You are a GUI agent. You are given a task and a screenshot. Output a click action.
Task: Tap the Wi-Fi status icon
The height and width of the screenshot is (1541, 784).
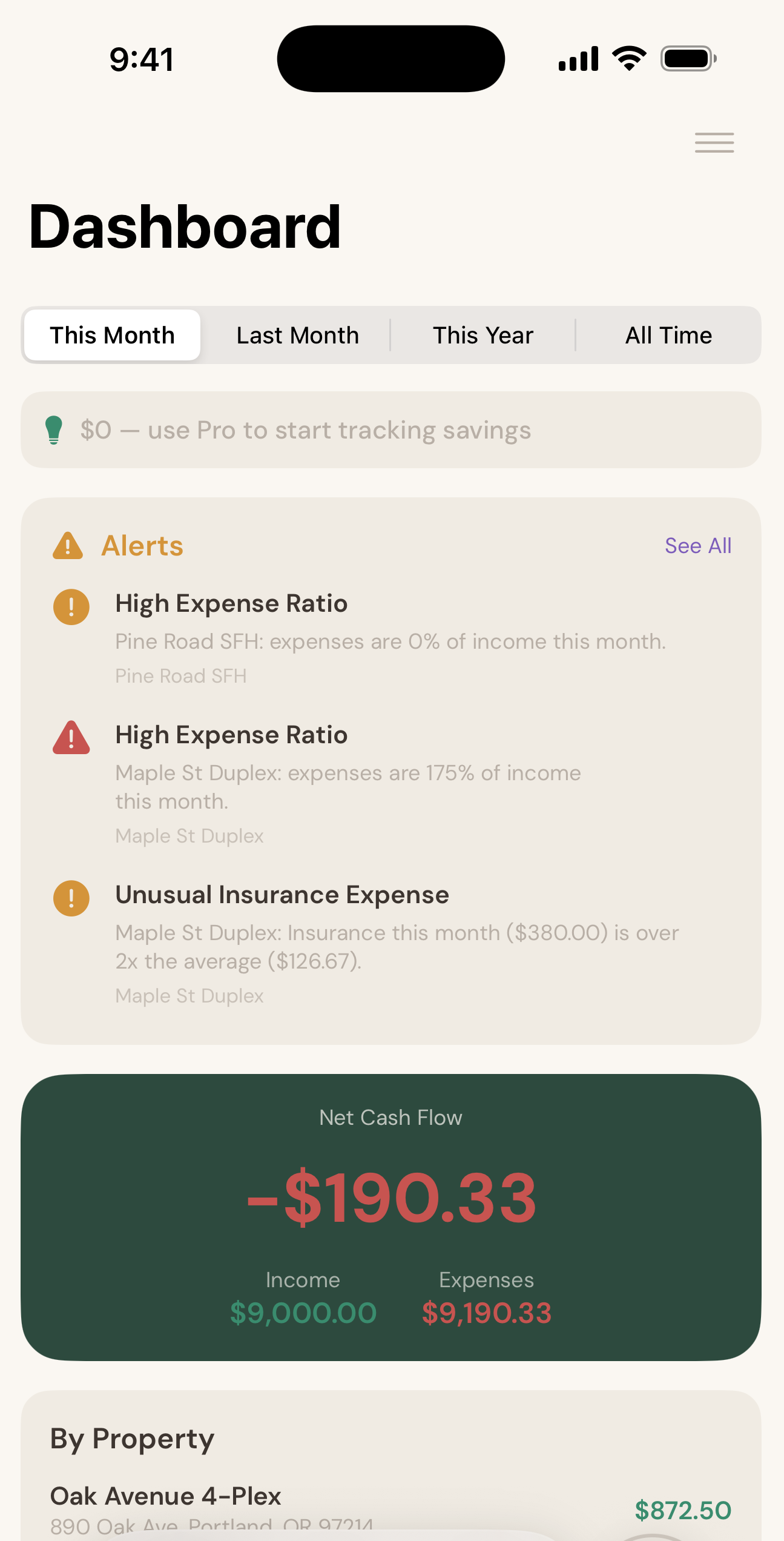coord(628,58)
